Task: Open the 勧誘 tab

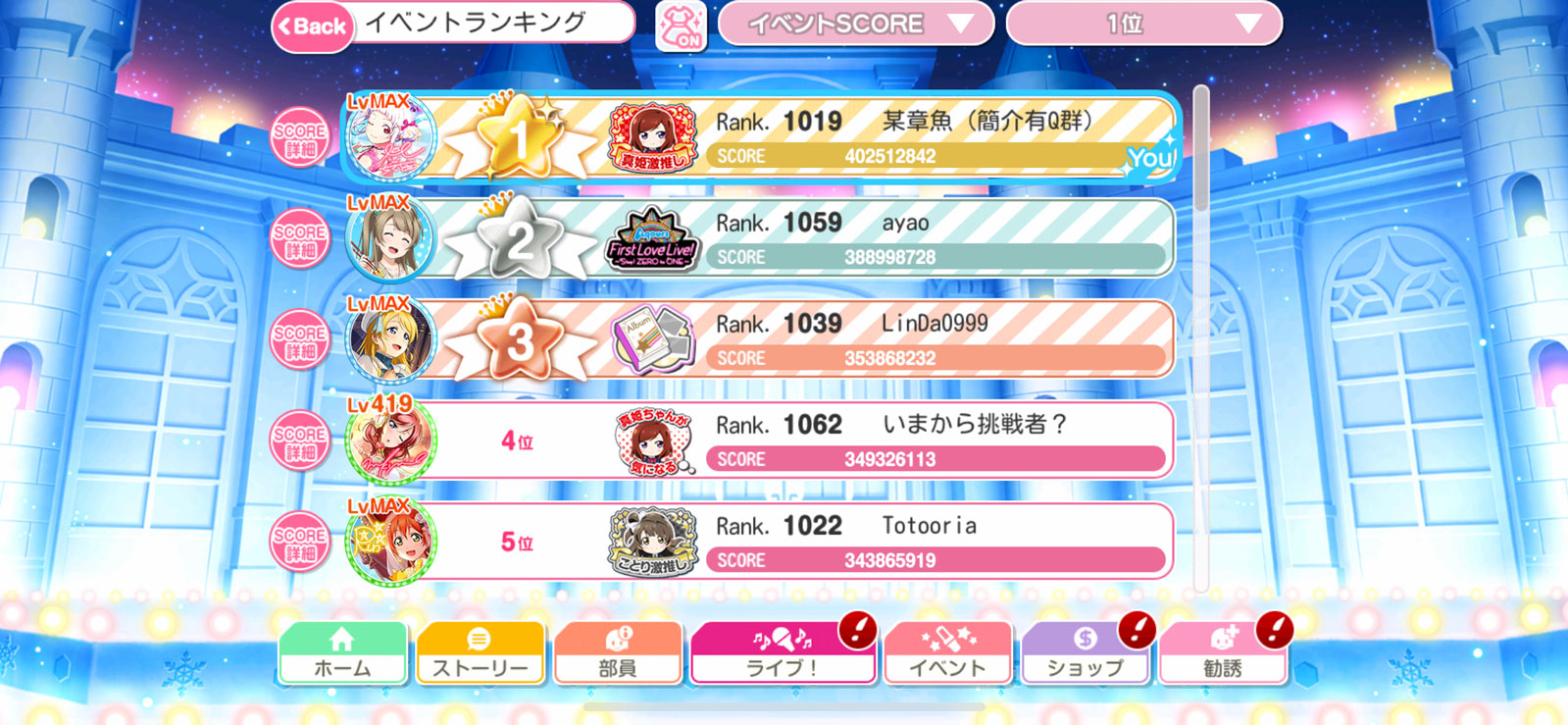Action: pos(1222,653)
